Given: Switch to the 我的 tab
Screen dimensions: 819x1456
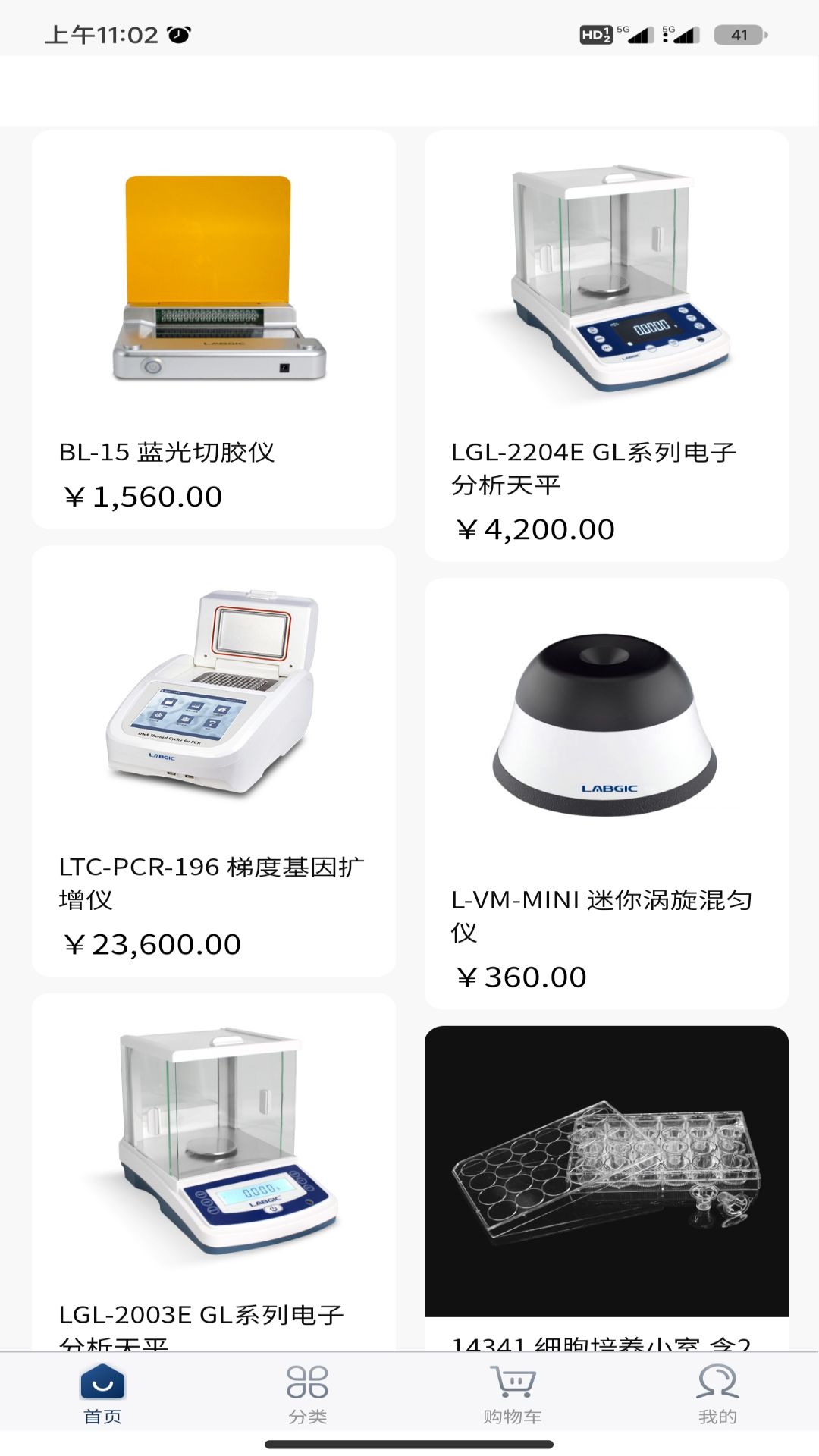Looking at the screenshot, I should tap(717, 1394).
